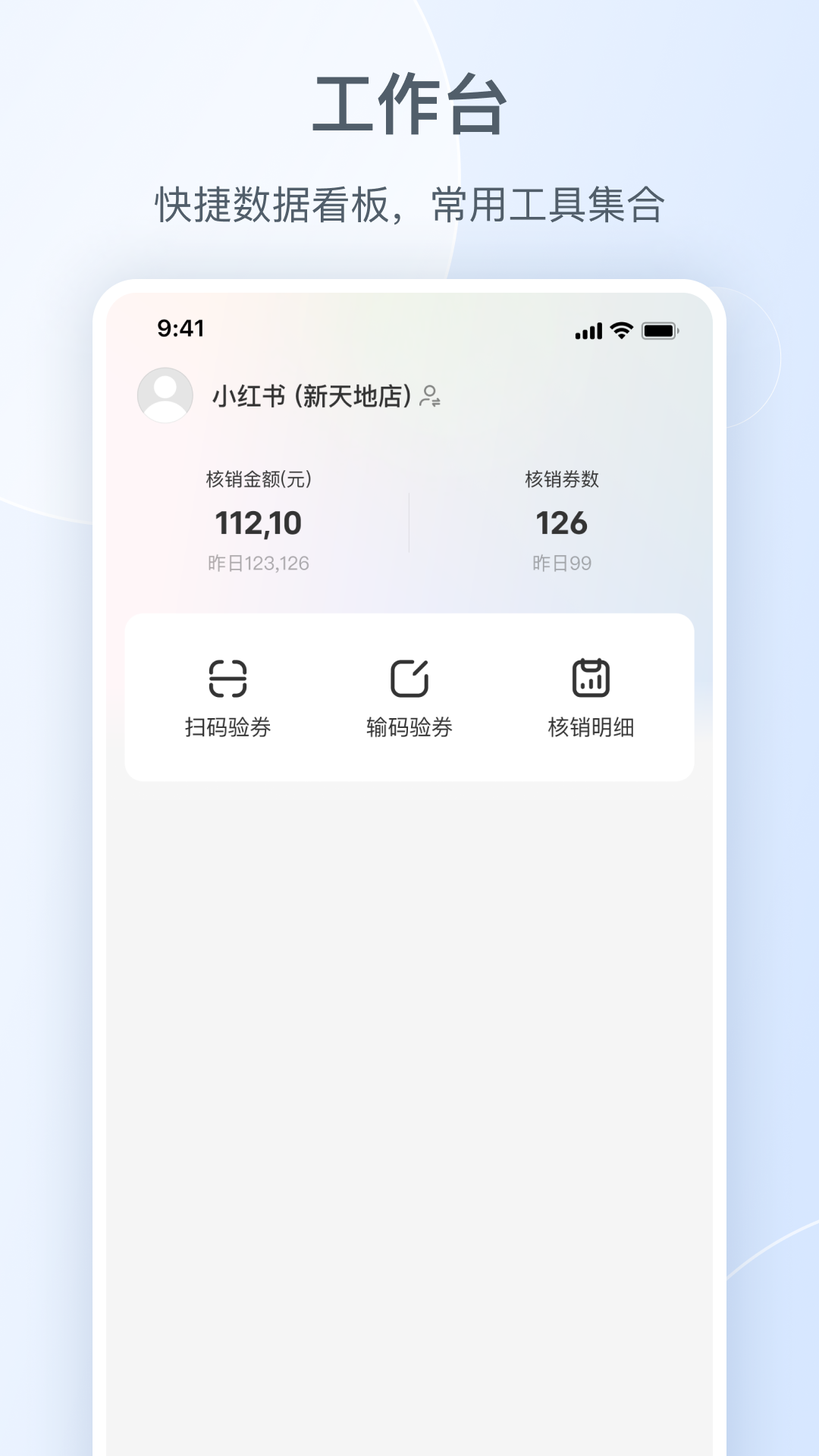Tap the store switcher icon beside 新天地店
This screenshot has height=1456, width=819.
tap(431, 394)
